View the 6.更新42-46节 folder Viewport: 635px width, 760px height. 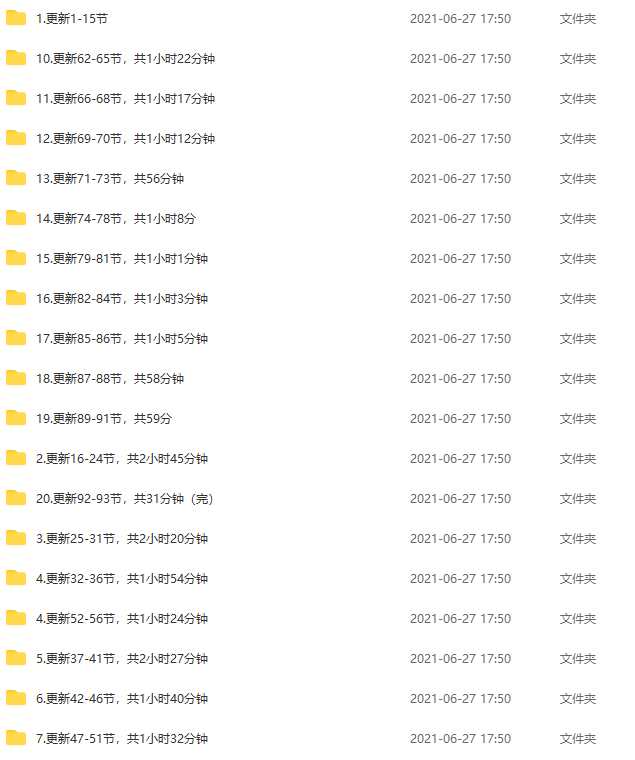pyautogui.click(x=122, y=699)
